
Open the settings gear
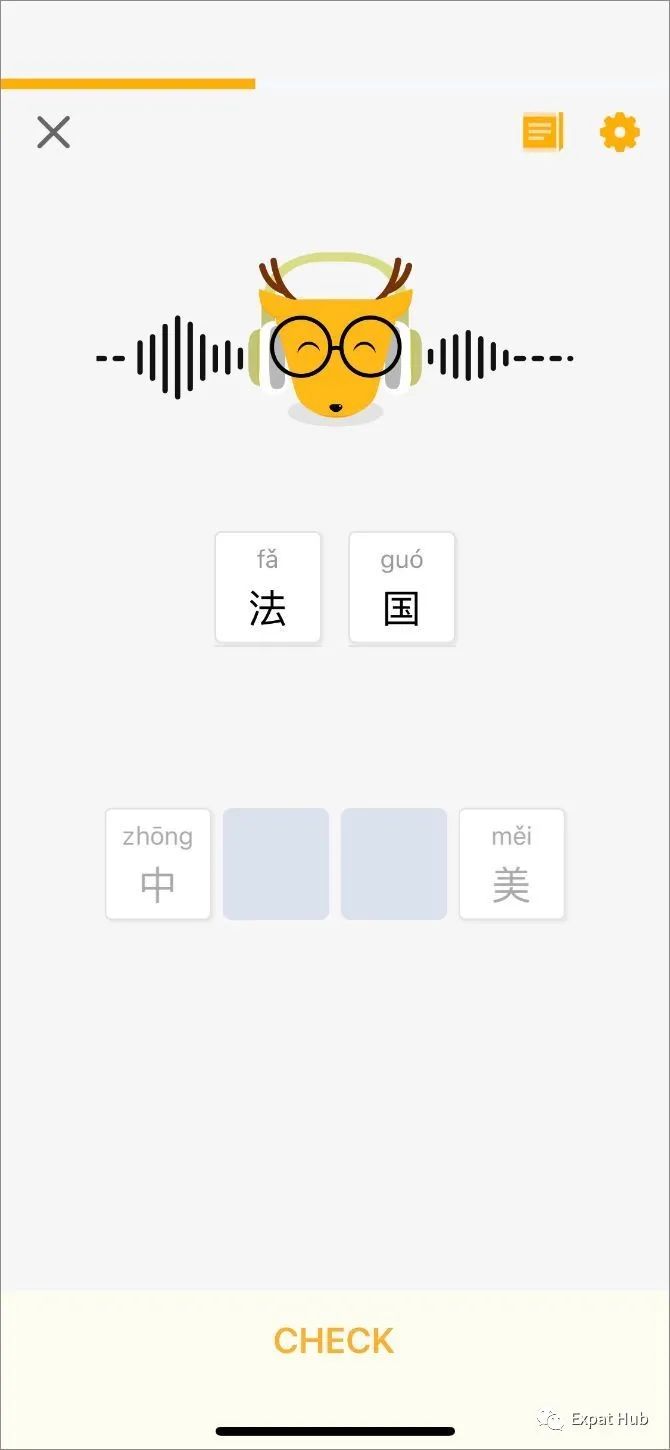[x=620, y=132]
